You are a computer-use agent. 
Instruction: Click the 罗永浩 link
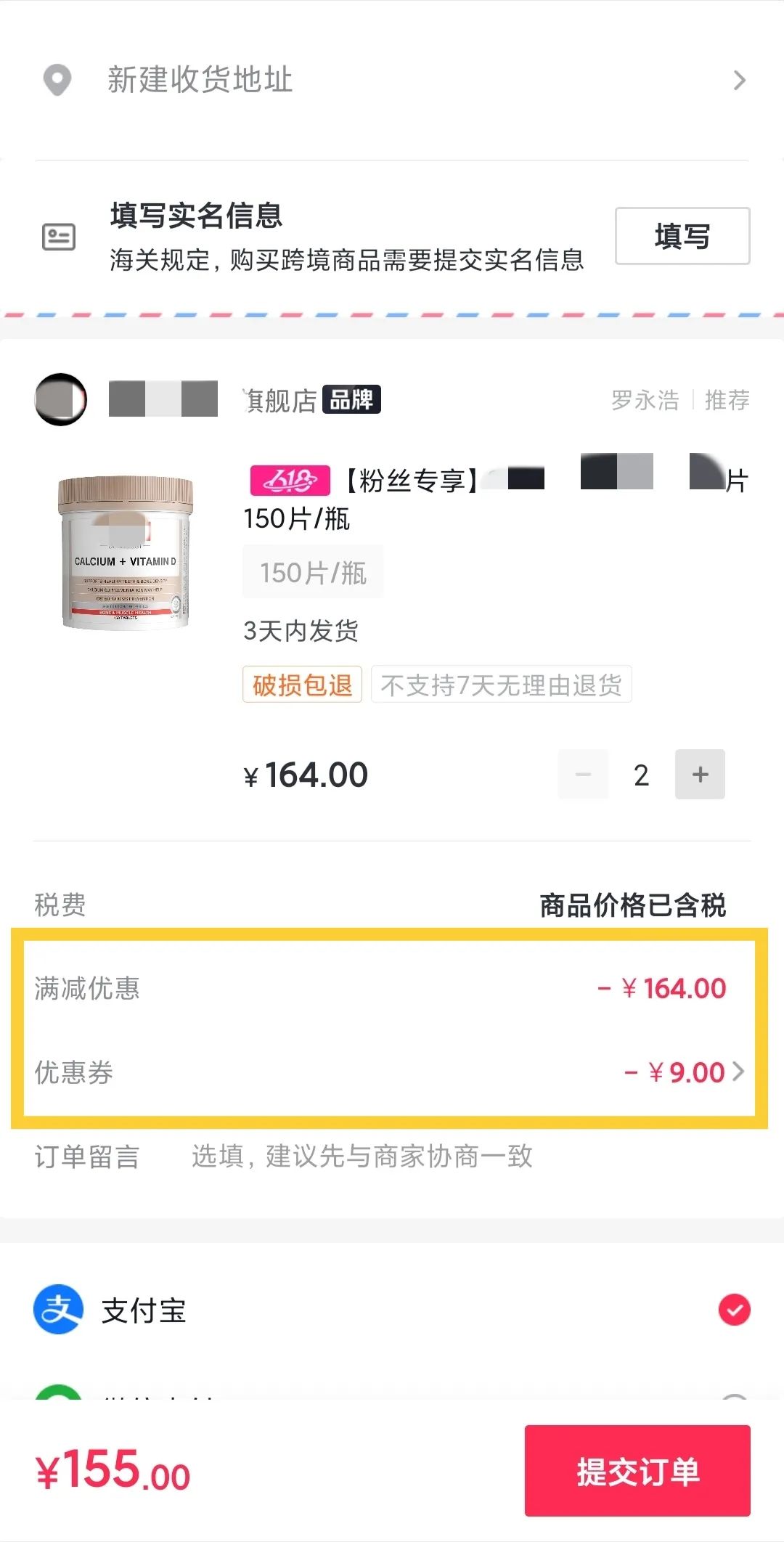[x=643, y=400]
